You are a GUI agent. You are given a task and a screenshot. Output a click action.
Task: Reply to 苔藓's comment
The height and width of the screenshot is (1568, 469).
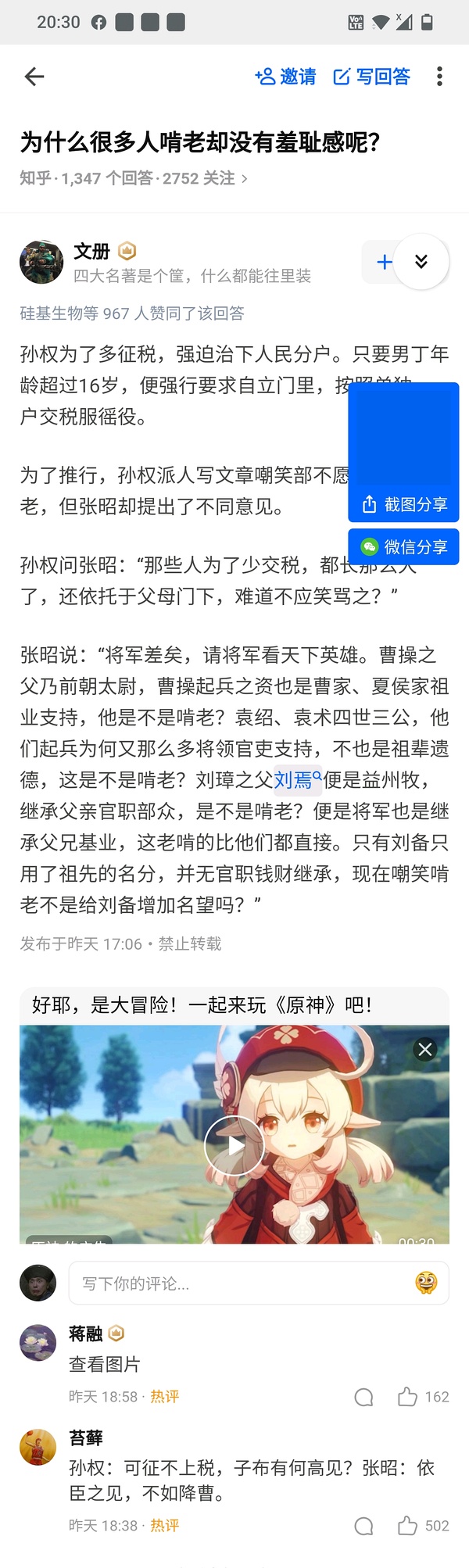click(363, 1526)
